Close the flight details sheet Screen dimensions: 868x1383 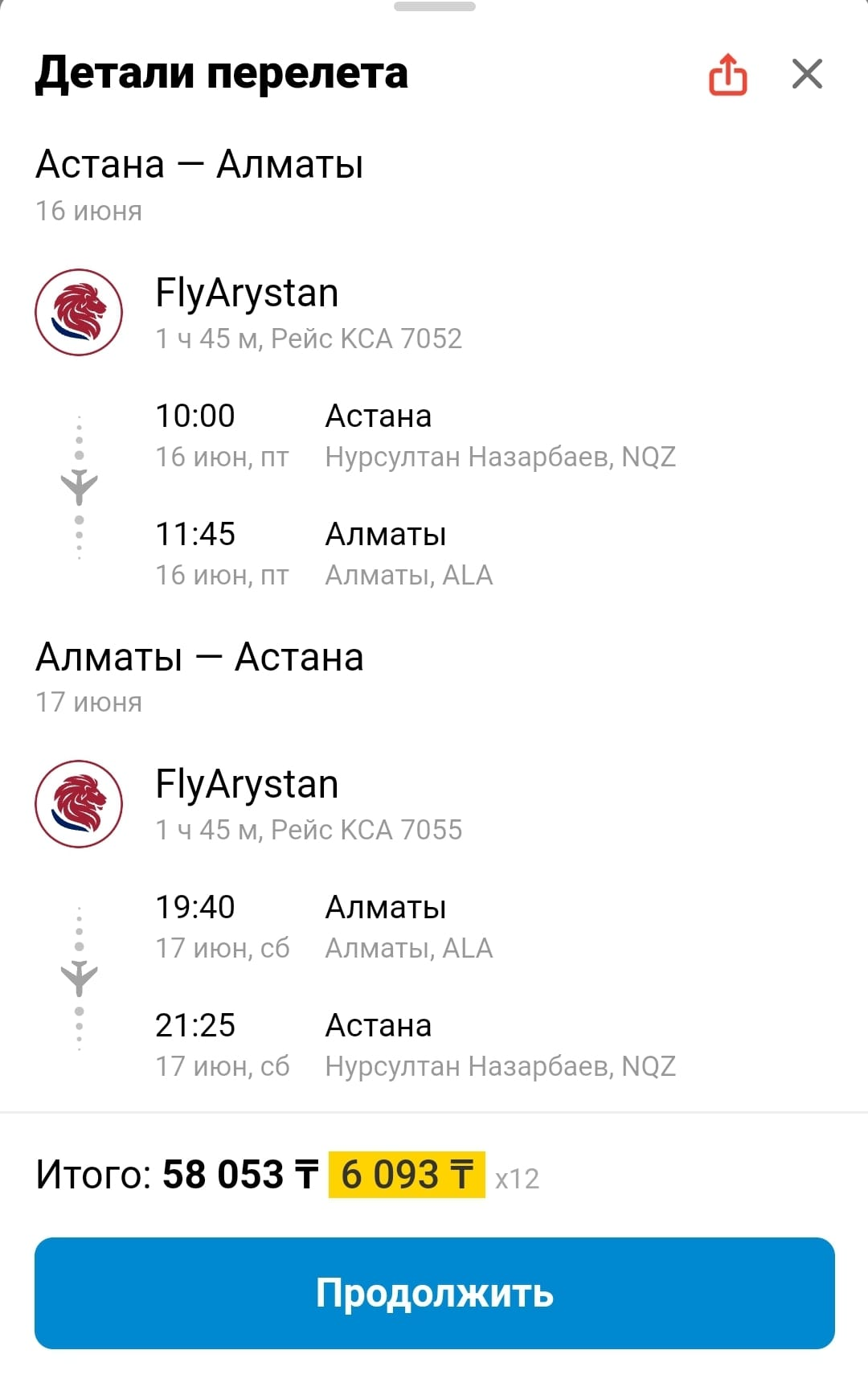point(807,74)
